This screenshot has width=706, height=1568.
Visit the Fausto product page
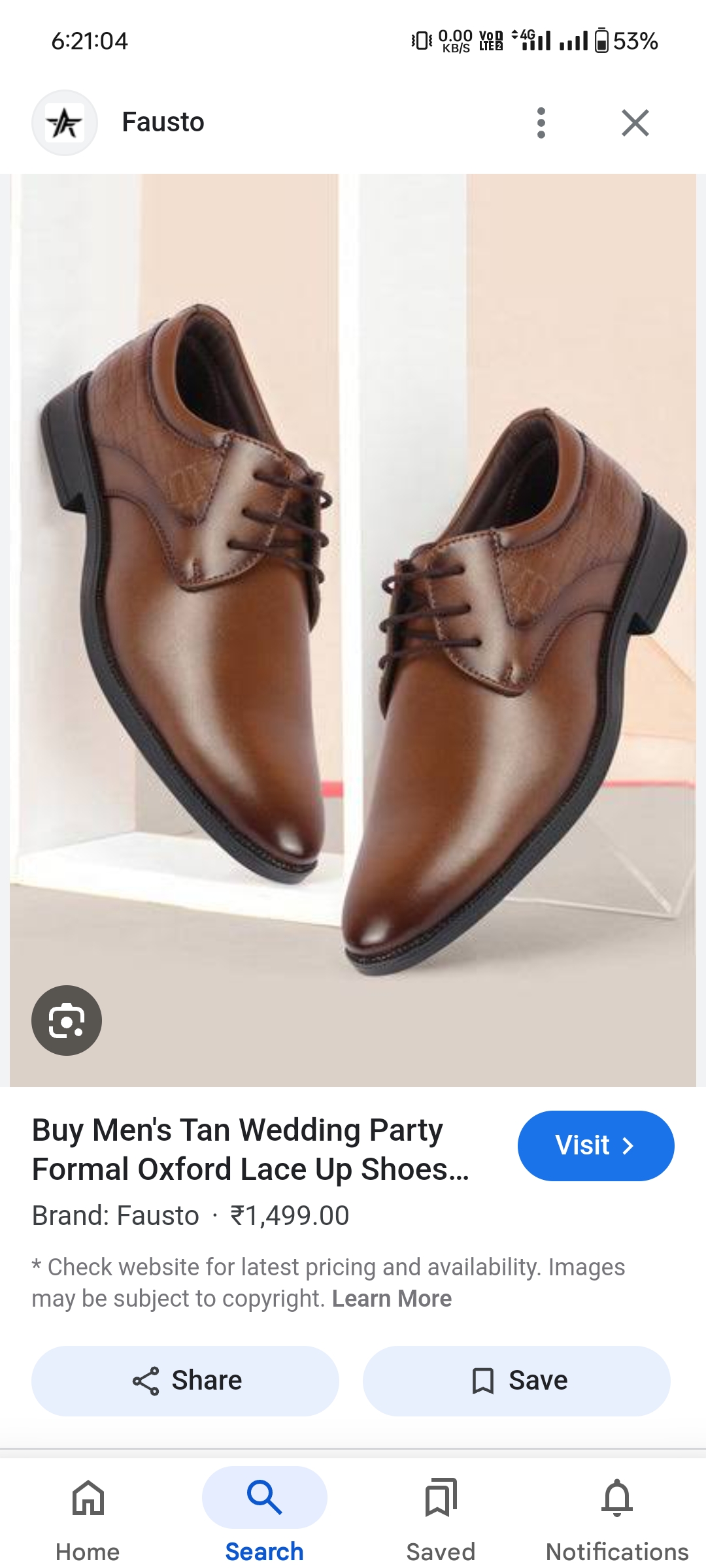click(x=596, y=1145)
